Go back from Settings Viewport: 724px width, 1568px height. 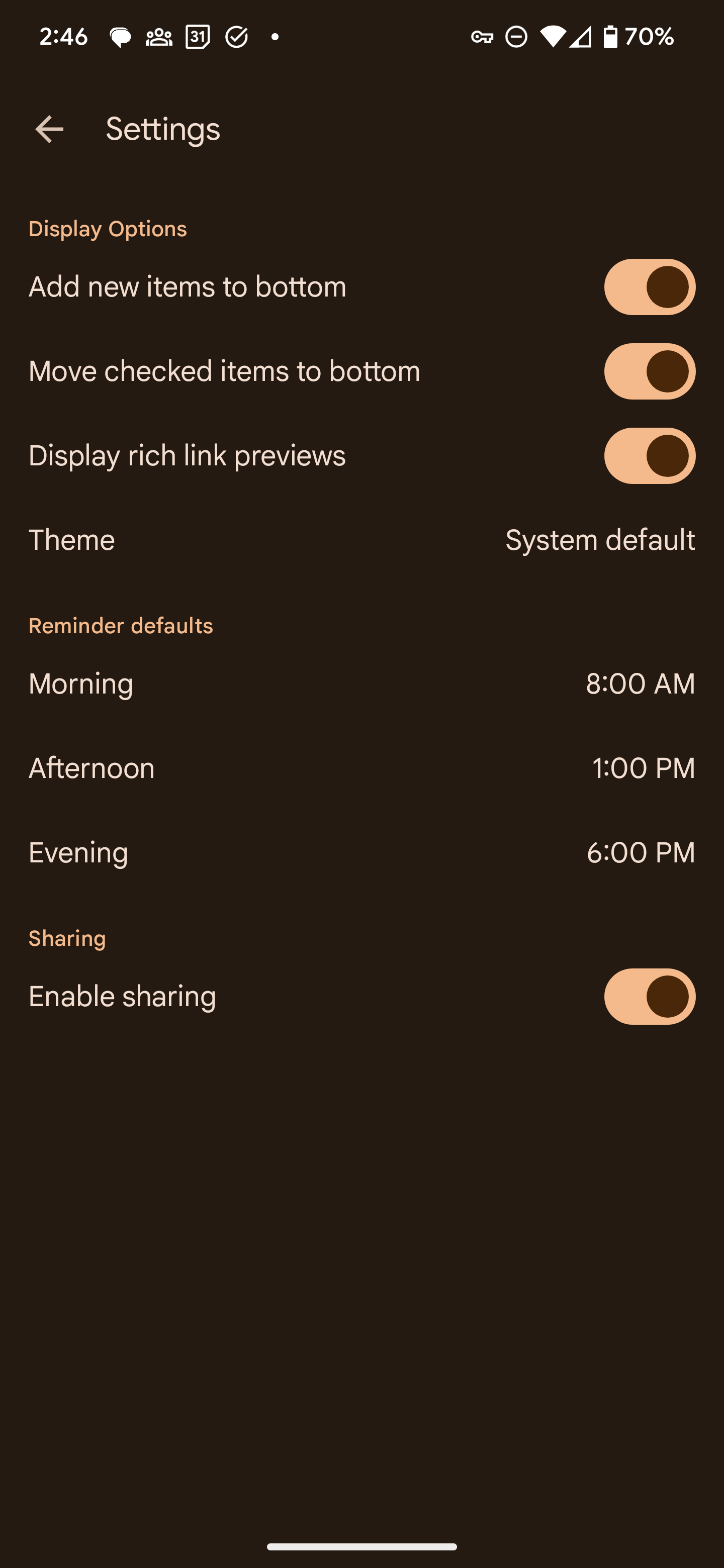pos(49,129)
